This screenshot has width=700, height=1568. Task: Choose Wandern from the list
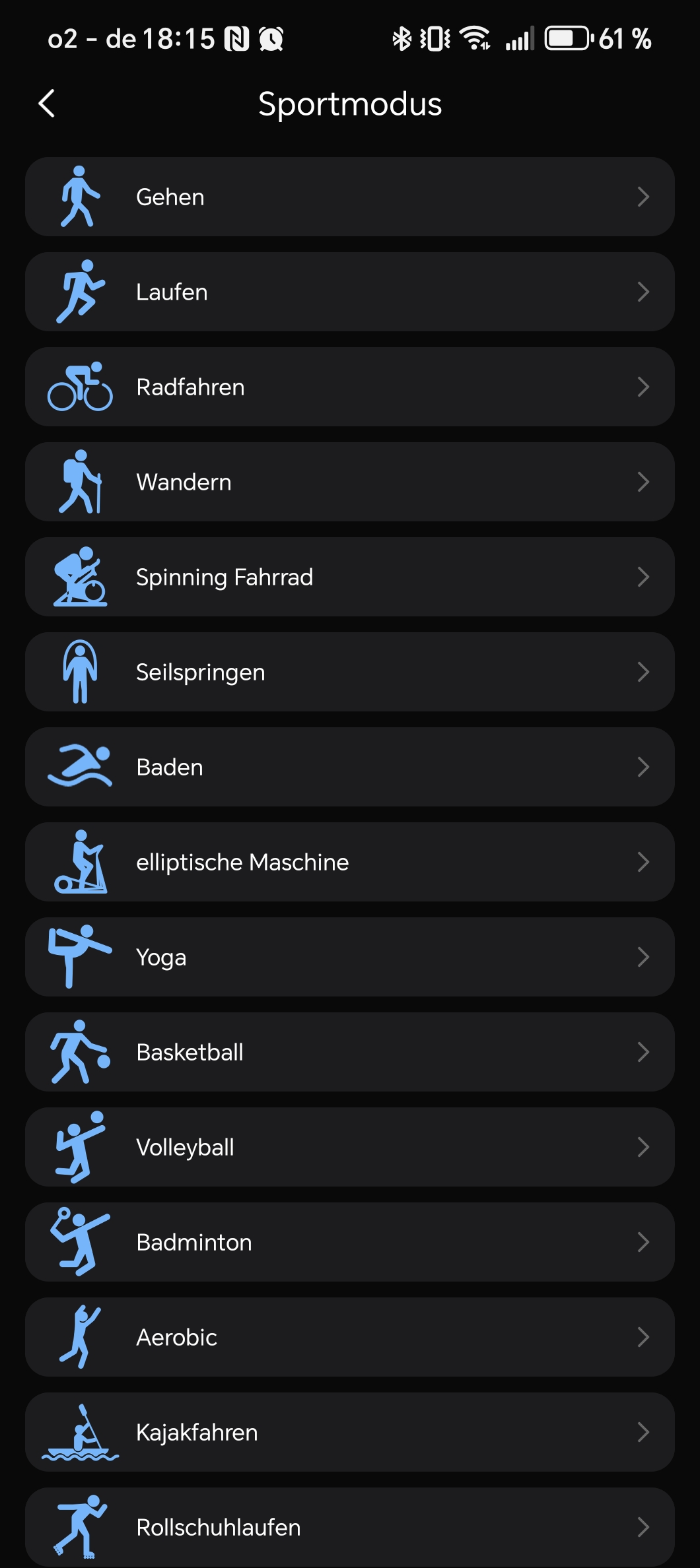coord(349,482)
